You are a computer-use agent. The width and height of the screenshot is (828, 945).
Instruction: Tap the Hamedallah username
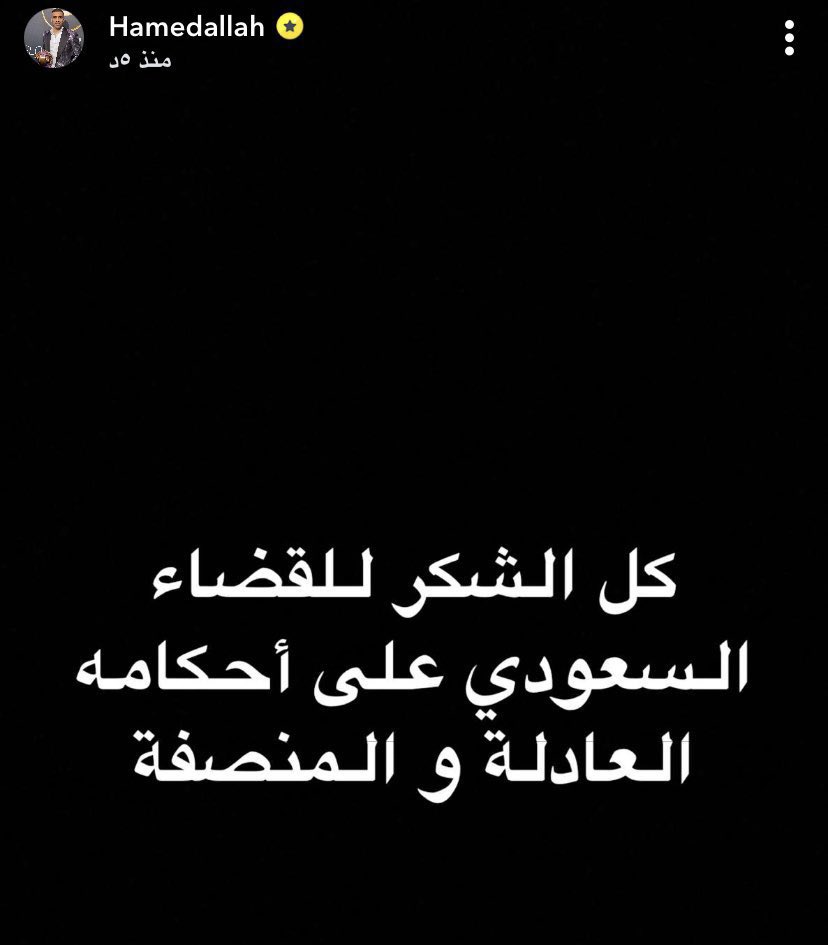[186, 27]
